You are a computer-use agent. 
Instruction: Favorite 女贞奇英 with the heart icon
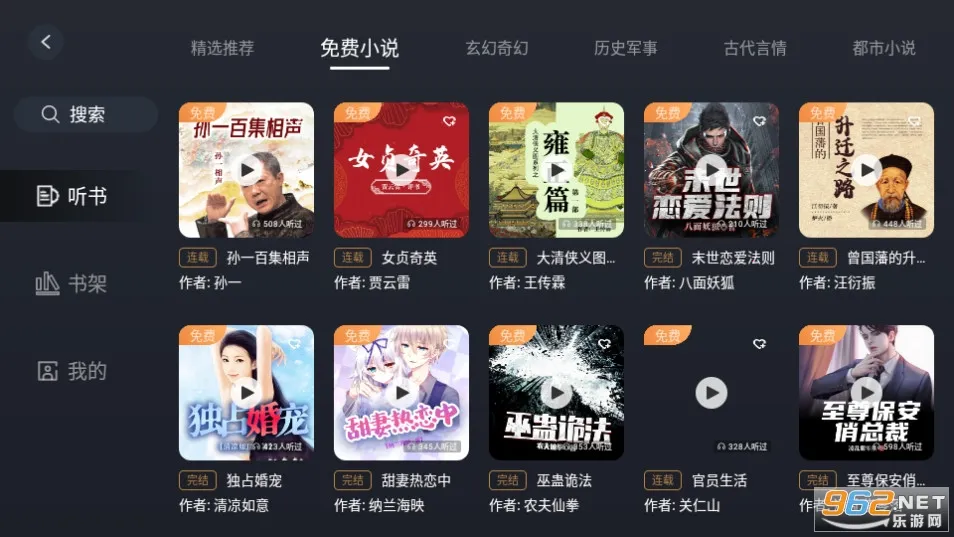(449, 121)
